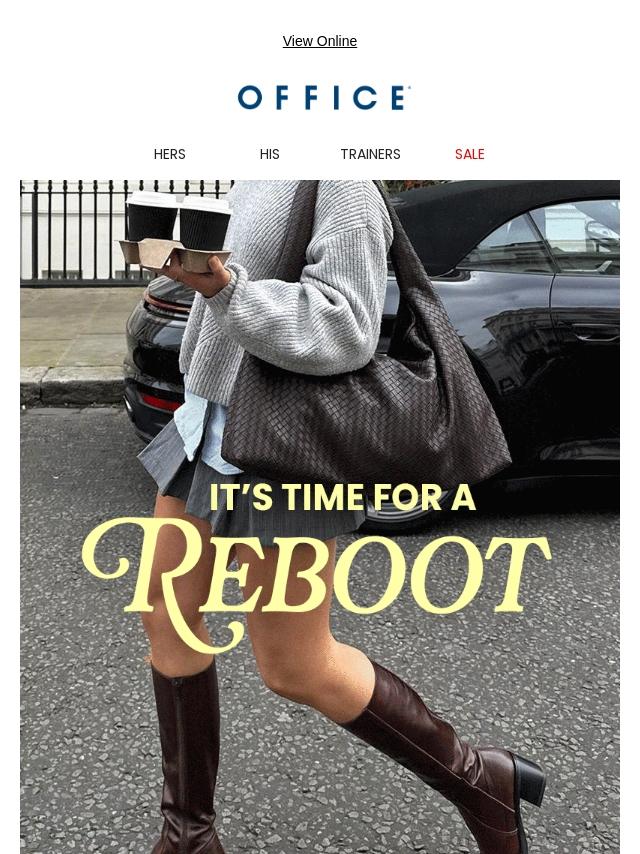Viewport: 640px width, 854px height.
Task: Go to the HERS section
Action: pos(169,154)
